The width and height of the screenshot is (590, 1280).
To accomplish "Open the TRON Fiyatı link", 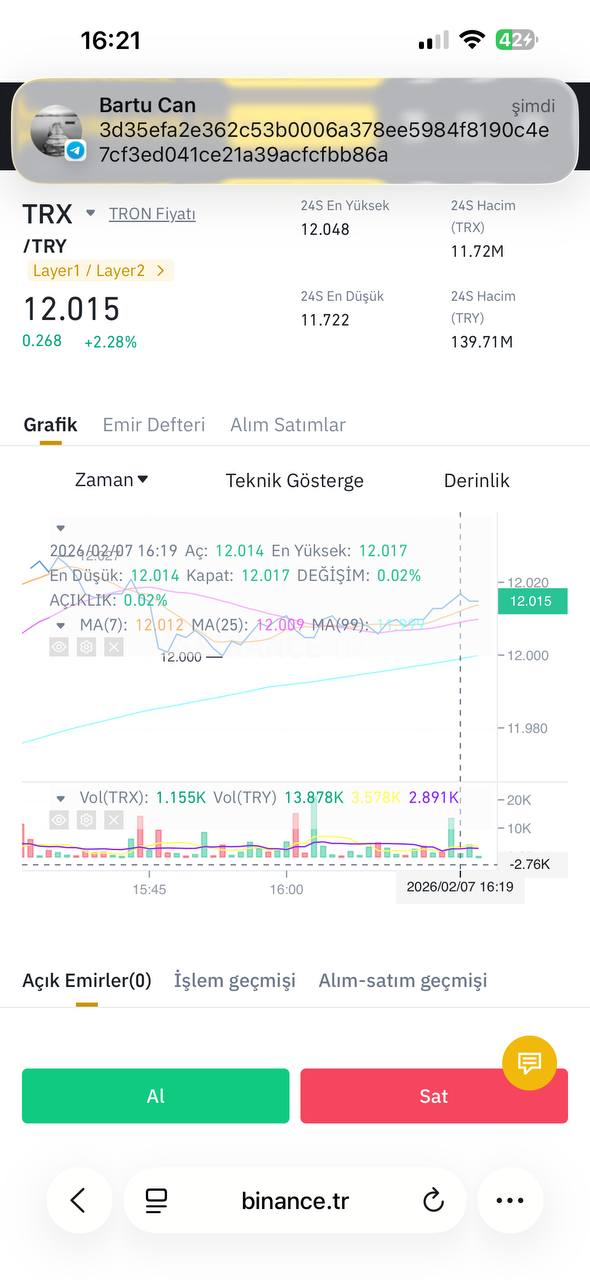I will [x=152, y=214].
